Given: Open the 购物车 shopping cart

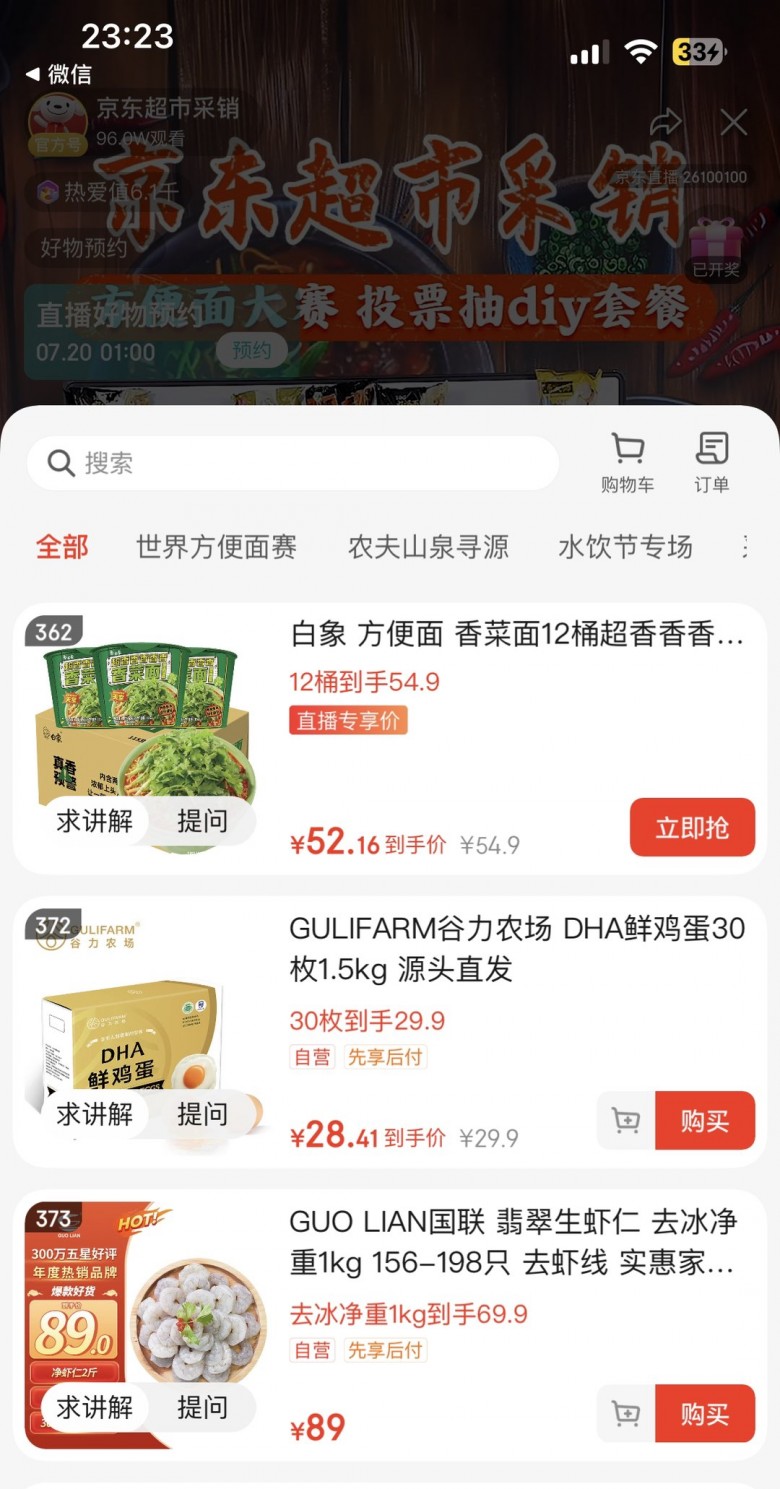Looking at the screenshot, I should (627, 462).
